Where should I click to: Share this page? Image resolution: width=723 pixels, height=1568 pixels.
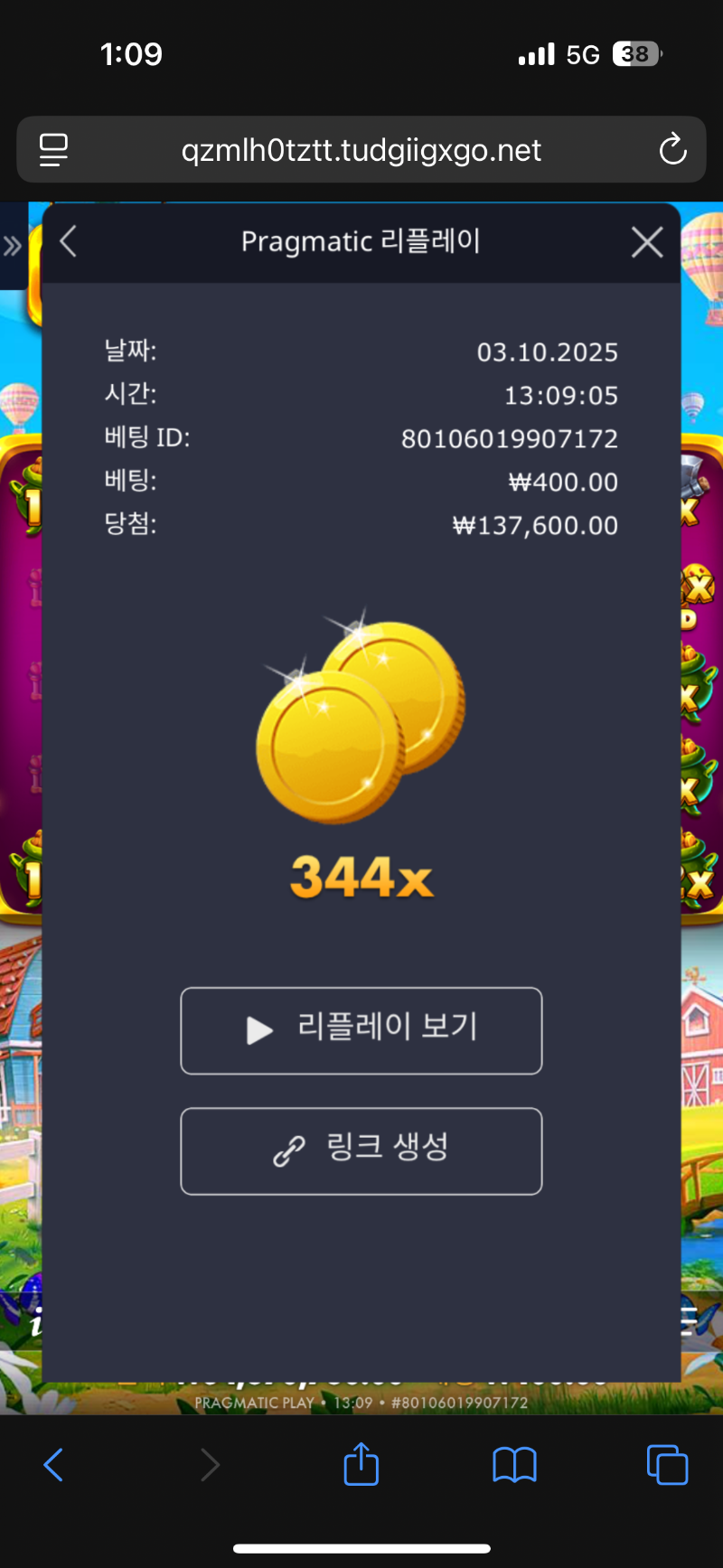click(x=361, y=1464)
